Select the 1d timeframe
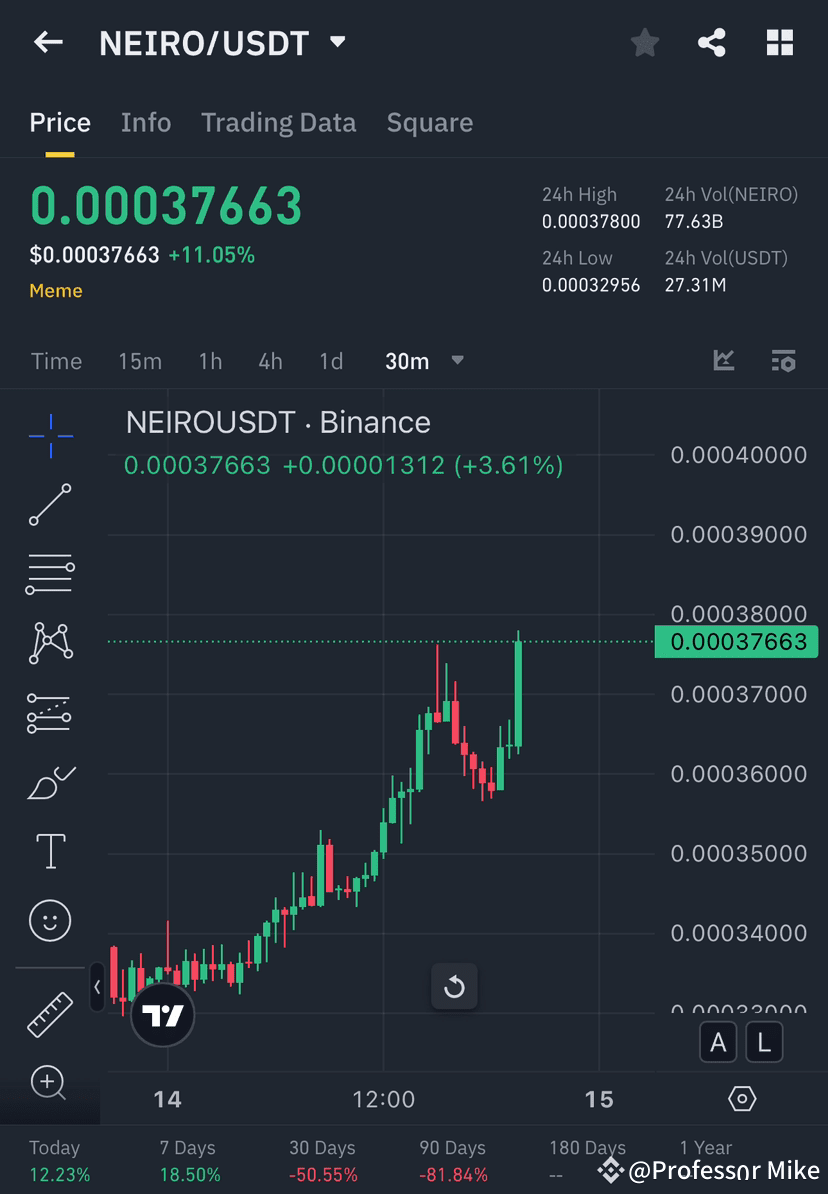 pos(331,362)
